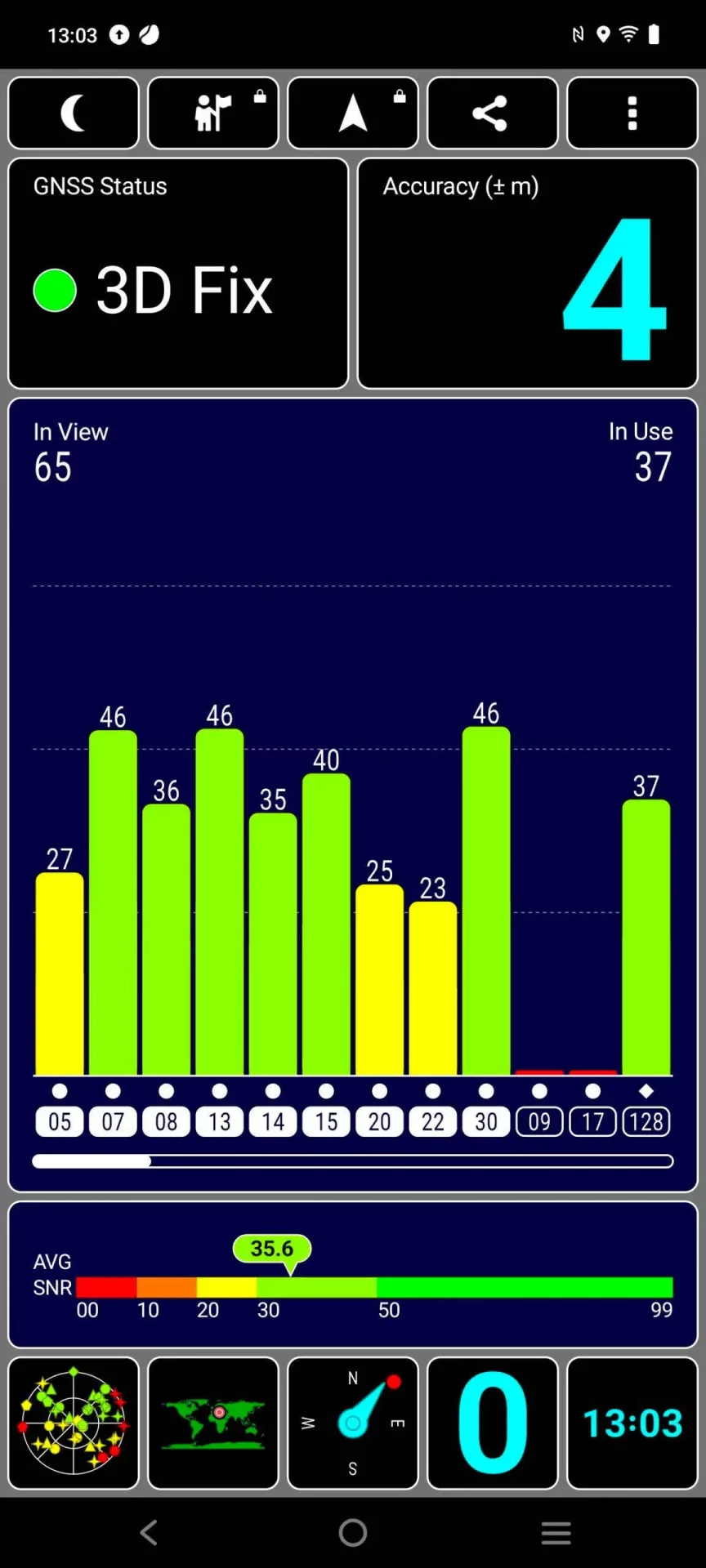Open the GNSS Status 3D Fix panel
This screenshot has width=706, height=1568.
point(178,274)
